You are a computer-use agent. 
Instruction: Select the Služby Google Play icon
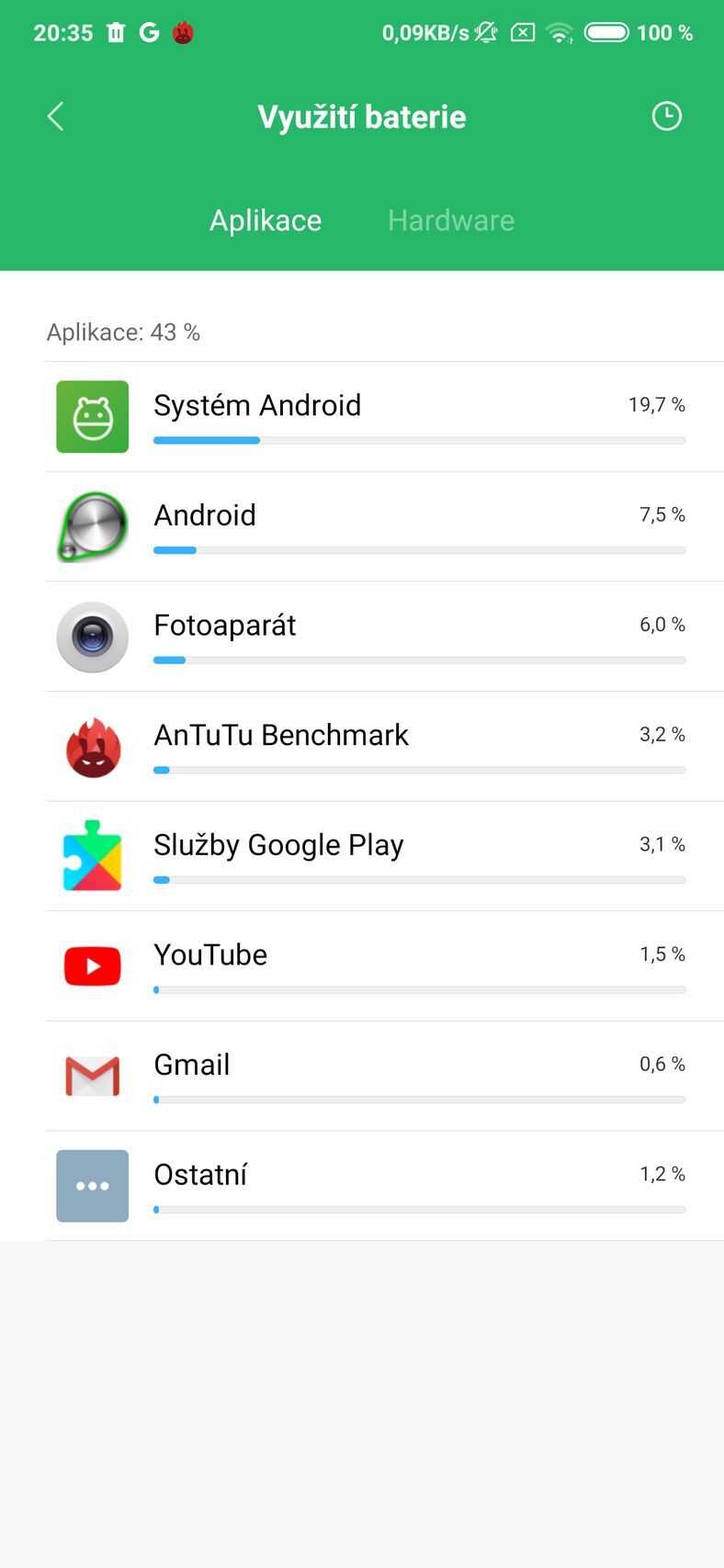[x=92, y=856]
